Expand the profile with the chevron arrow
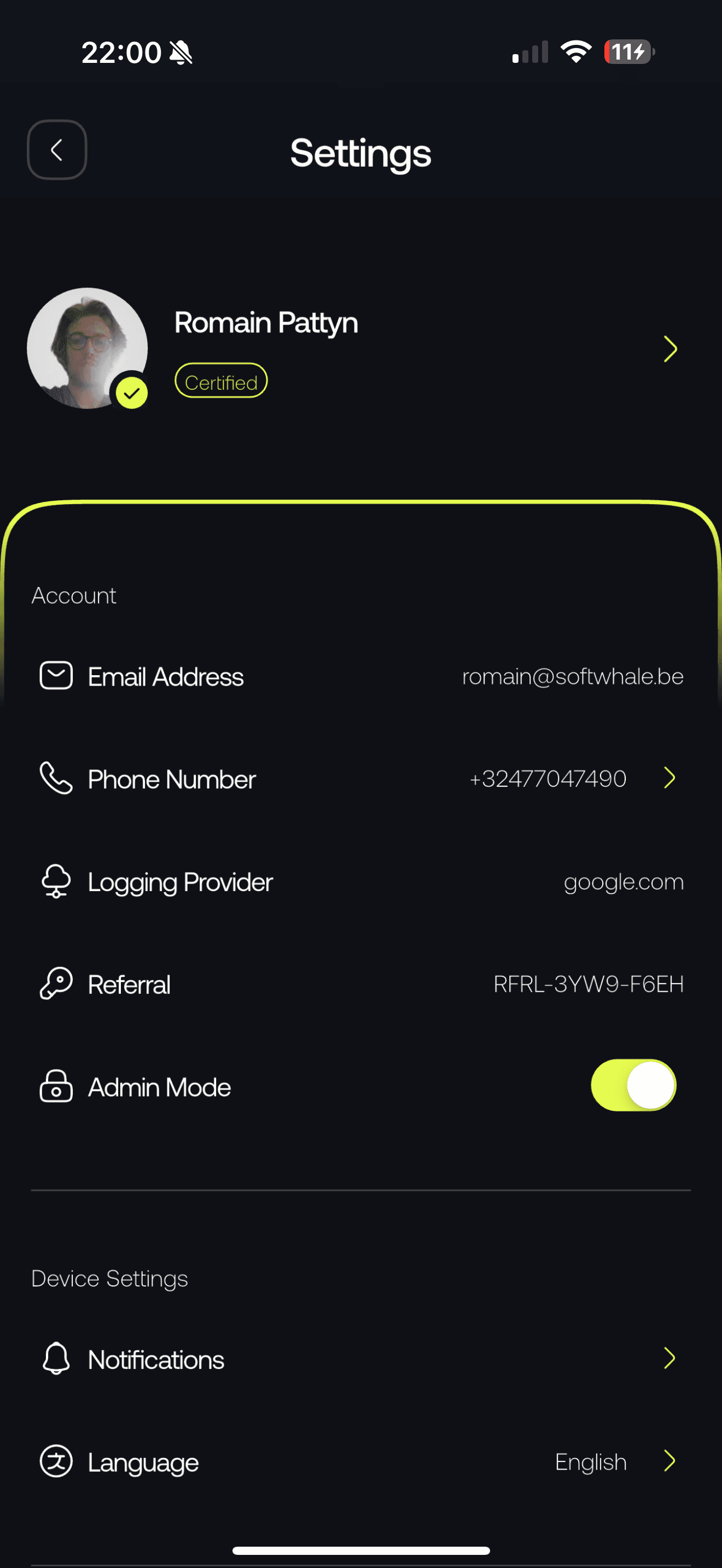The width and height of the screenshot is (722, 1568). (670, 349)
